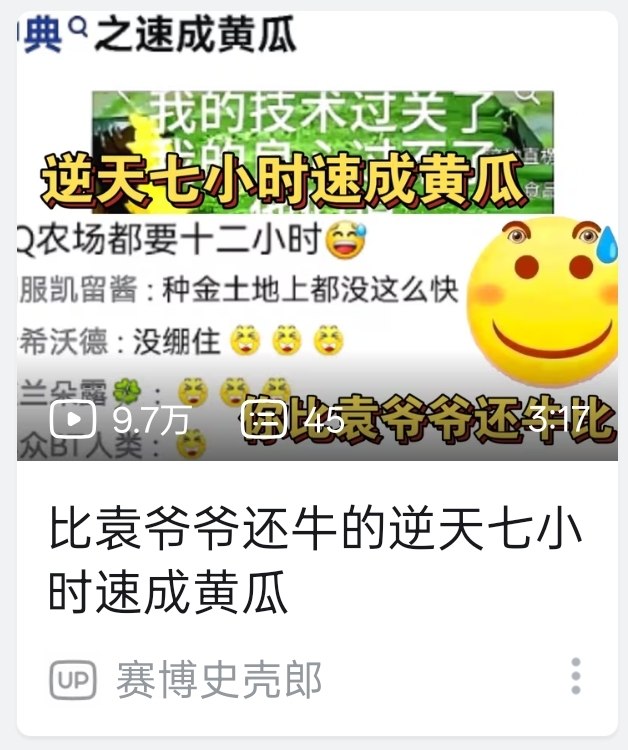Open the more options menu beside 赛博史壳郎
628x750 pixels.
click(576, 677)
